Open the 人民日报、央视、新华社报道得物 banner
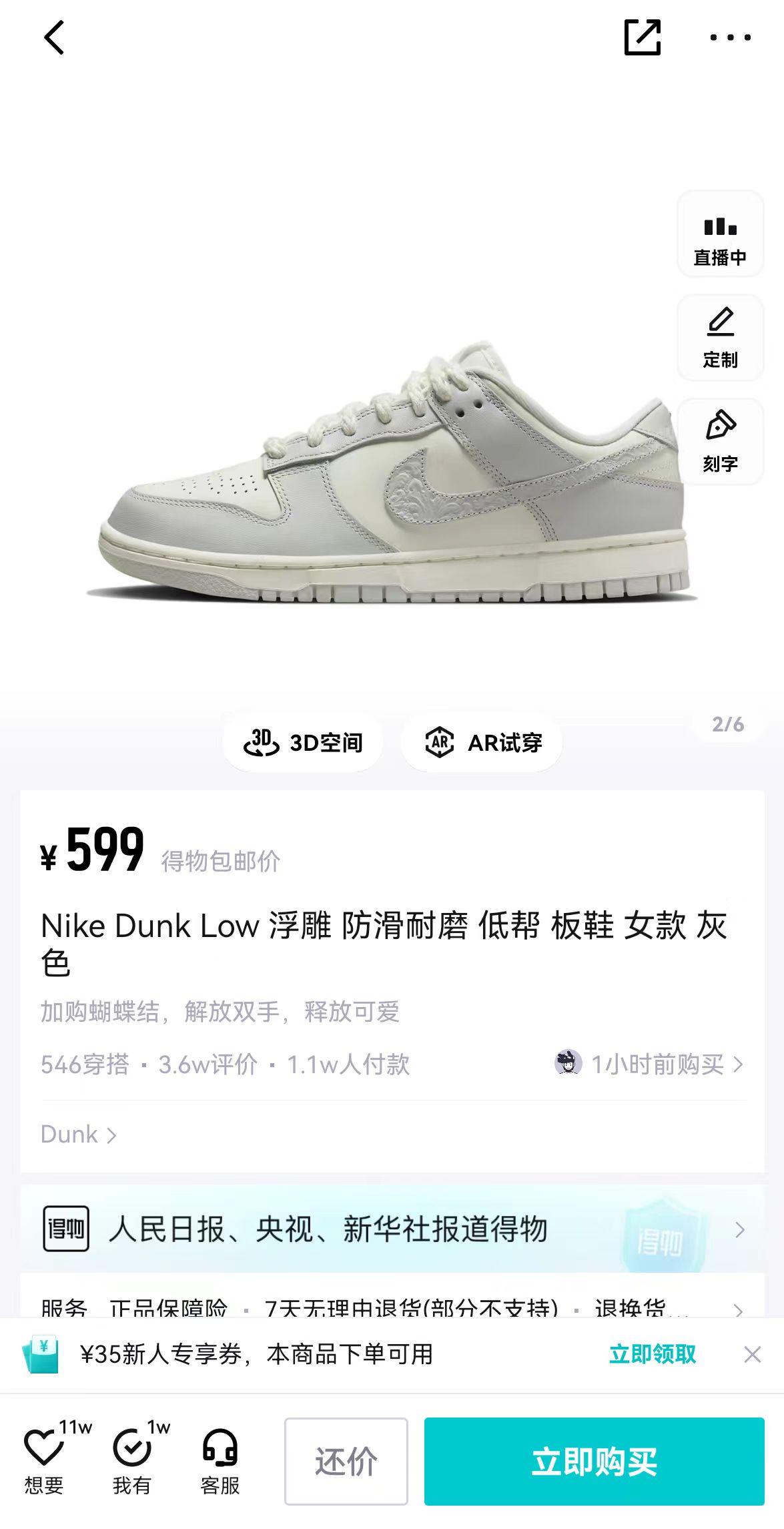 point(392,1229)
